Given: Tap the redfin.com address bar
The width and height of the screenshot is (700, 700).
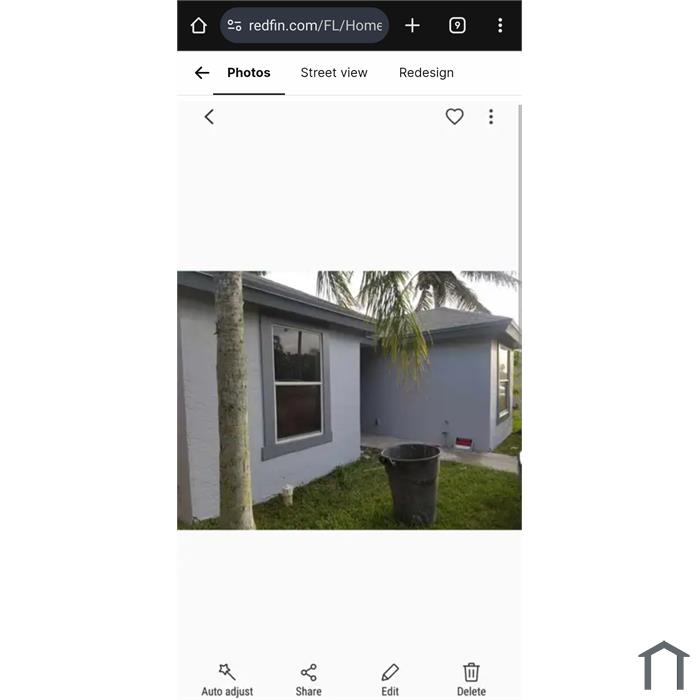Looking at the screenshot, I should (x=304, y=26).
